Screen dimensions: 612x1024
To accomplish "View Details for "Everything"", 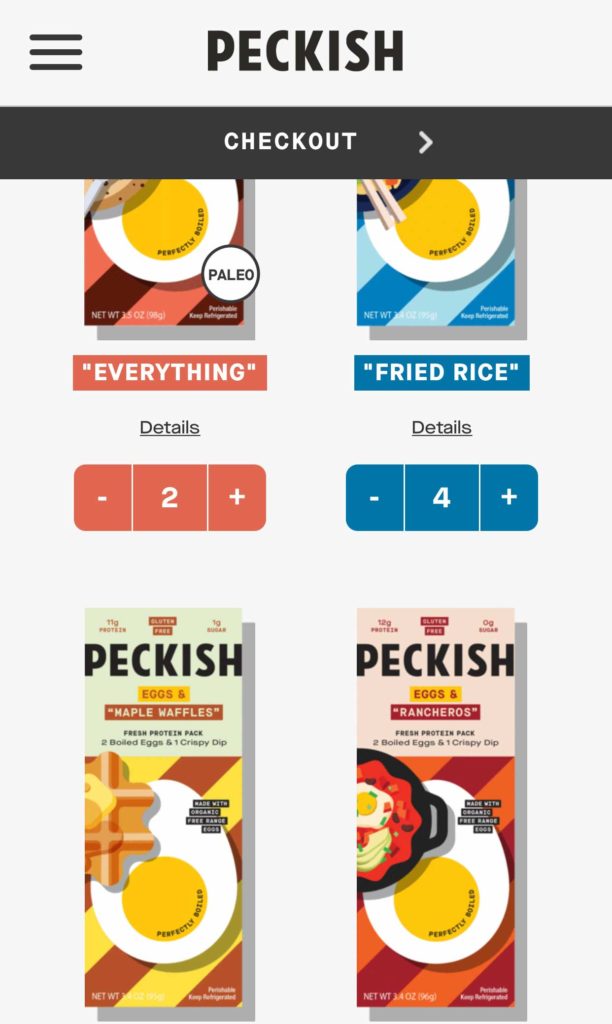I will coord(170,428).
